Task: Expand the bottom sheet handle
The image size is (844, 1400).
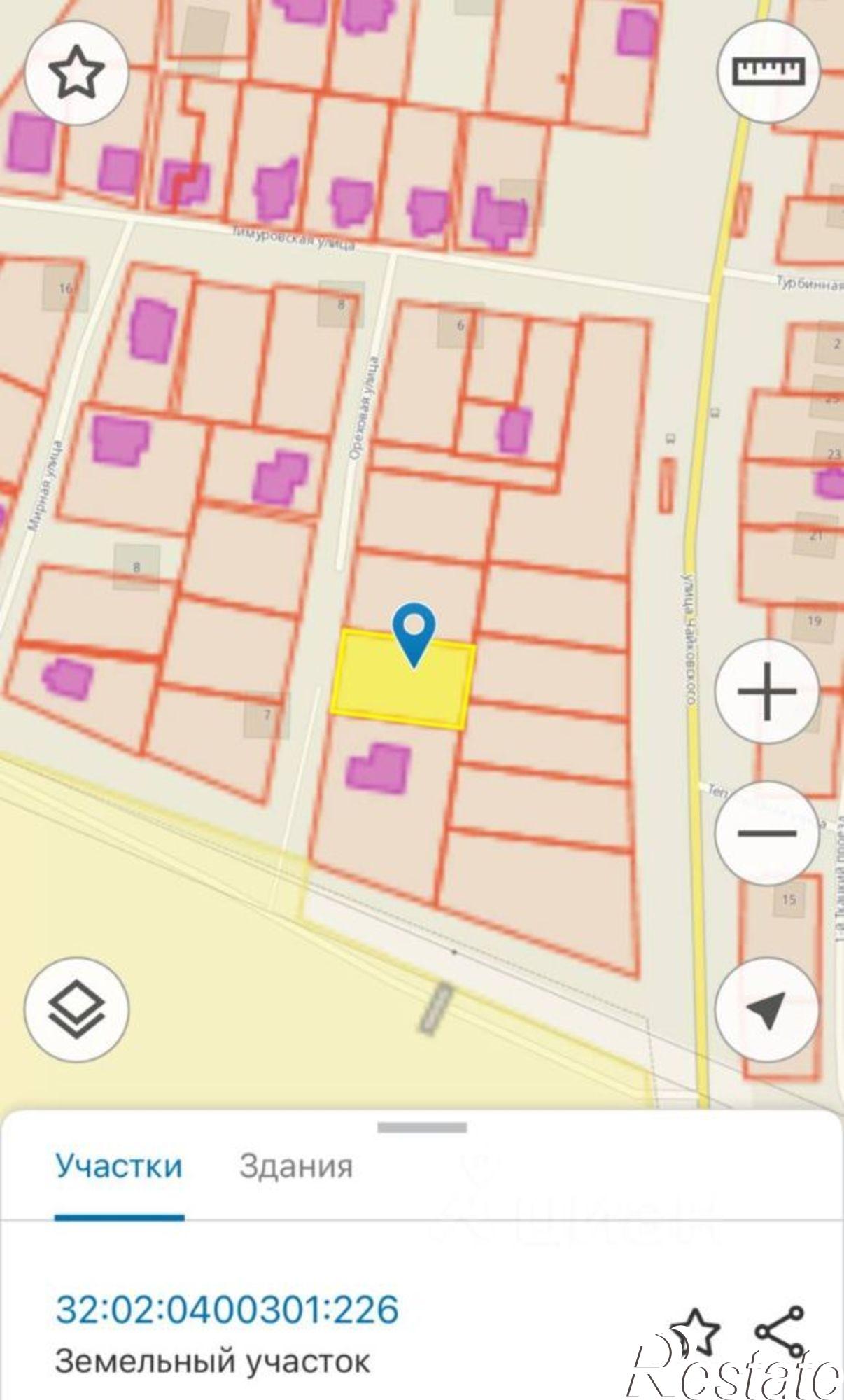Action: click(x=422, y=1127)
